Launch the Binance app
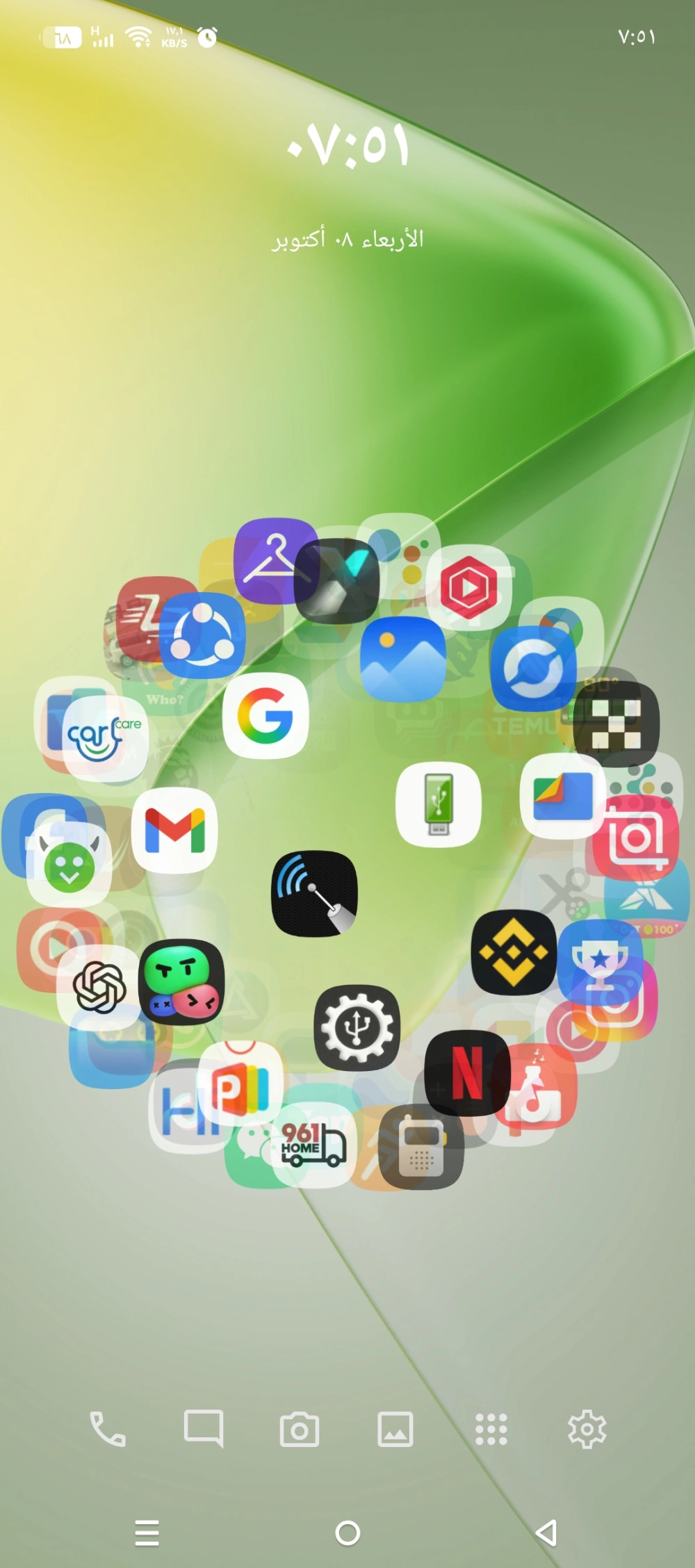The width and height of the screenshot is (695, 1568). (x=514, y=952)
